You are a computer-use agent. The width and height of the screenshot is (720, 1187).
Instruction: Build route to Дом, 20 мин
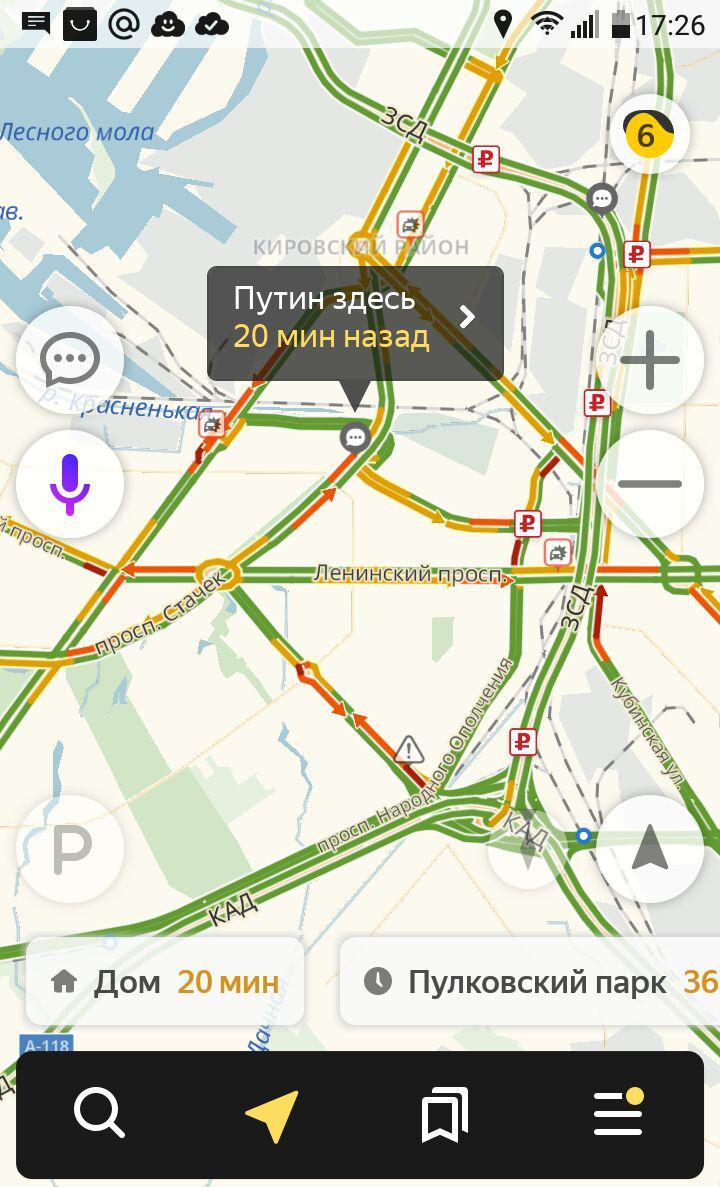click(165, 981)
